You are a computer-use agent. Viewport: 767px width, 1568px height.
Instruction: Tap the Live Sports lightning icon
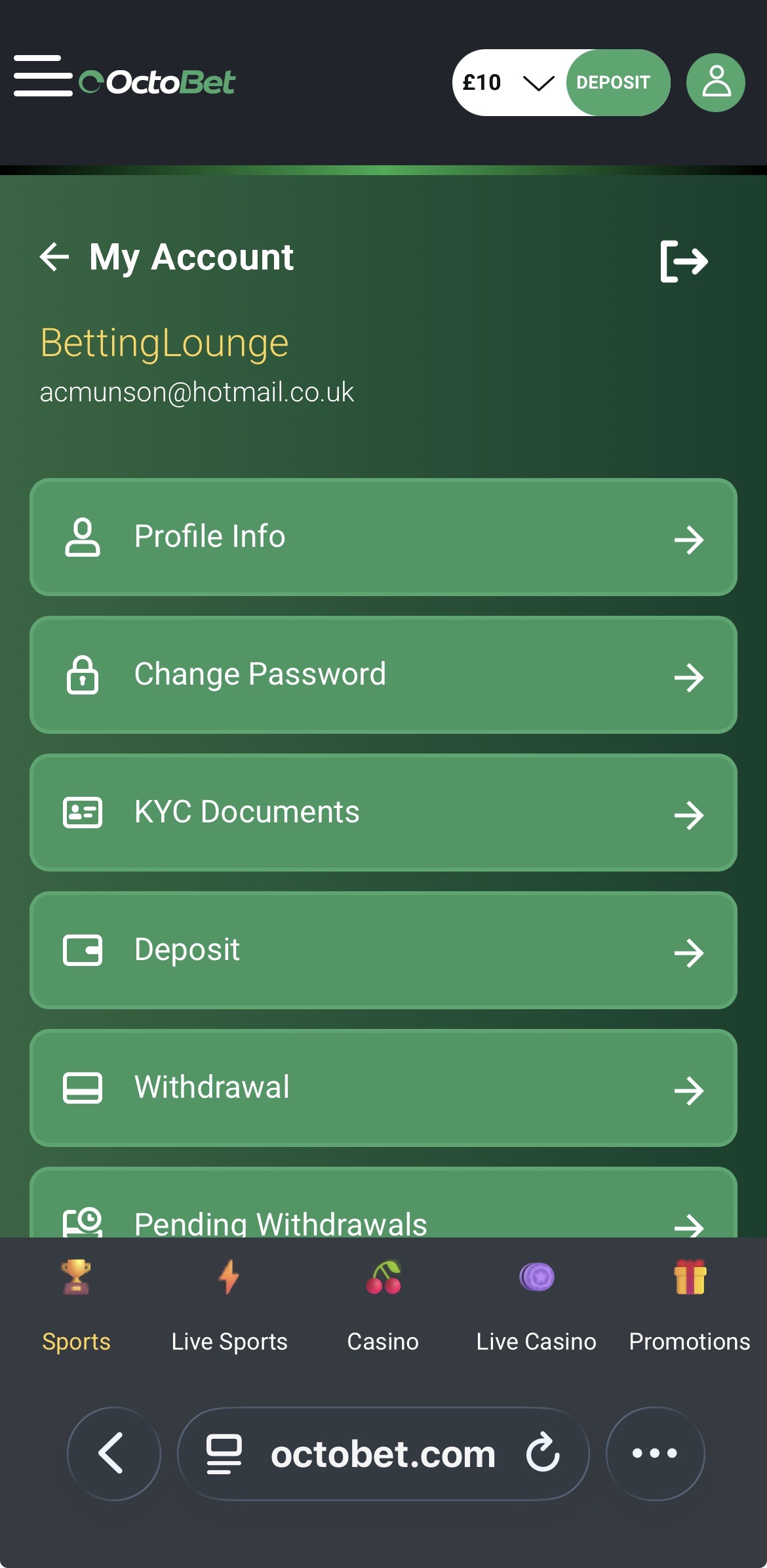pos(228,1277)
